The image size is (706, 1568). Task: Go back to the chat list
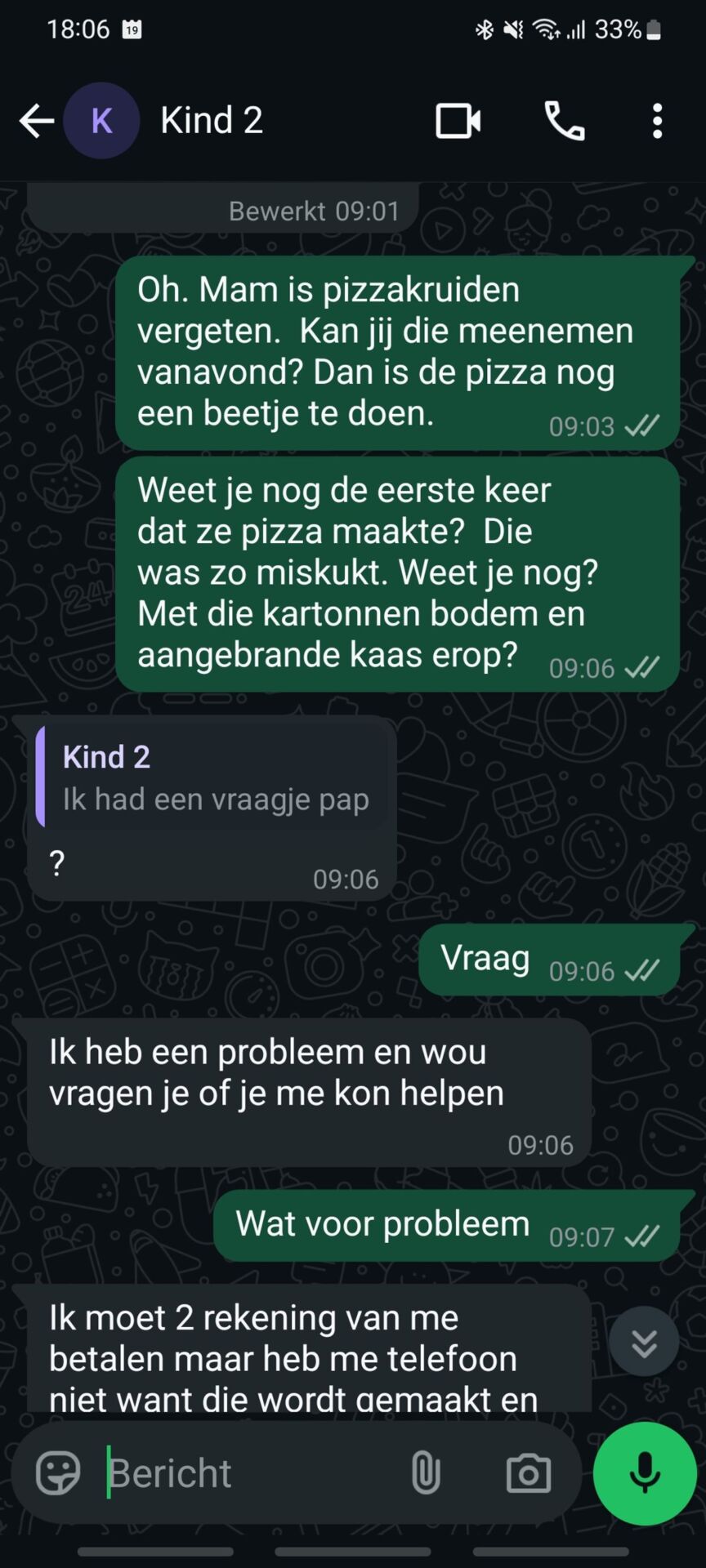[36, 121]
